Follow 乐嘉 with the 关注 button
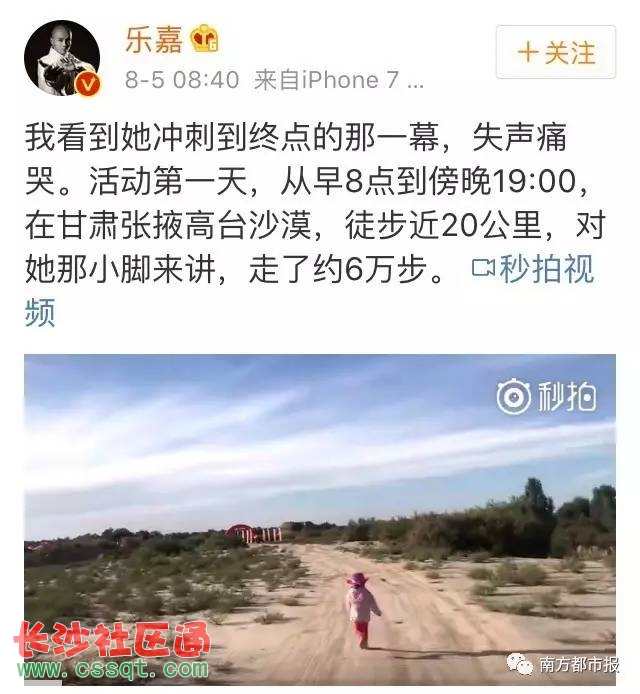 [x=556, y=54]
